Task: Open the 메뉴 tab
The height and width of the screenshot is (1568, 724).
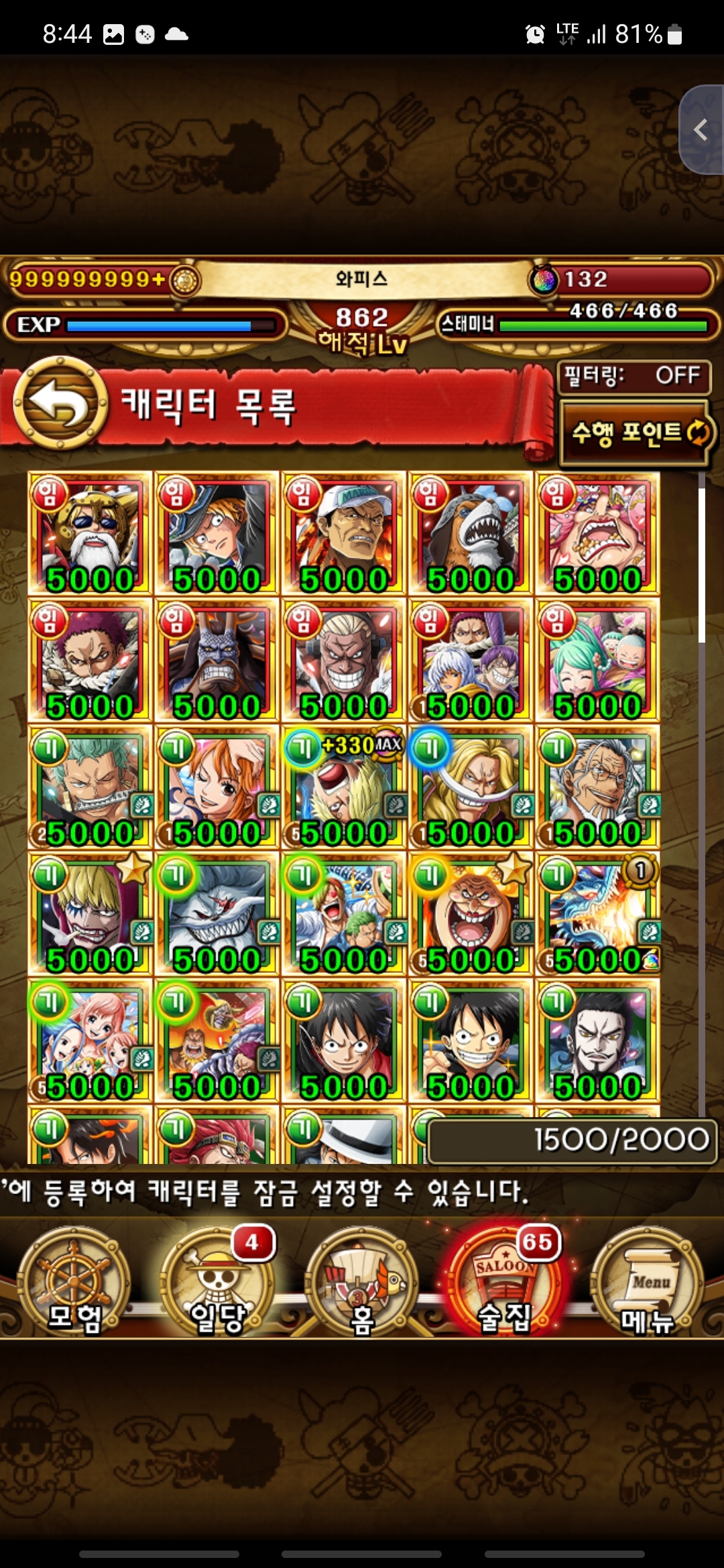Action: coord(647,1281)
